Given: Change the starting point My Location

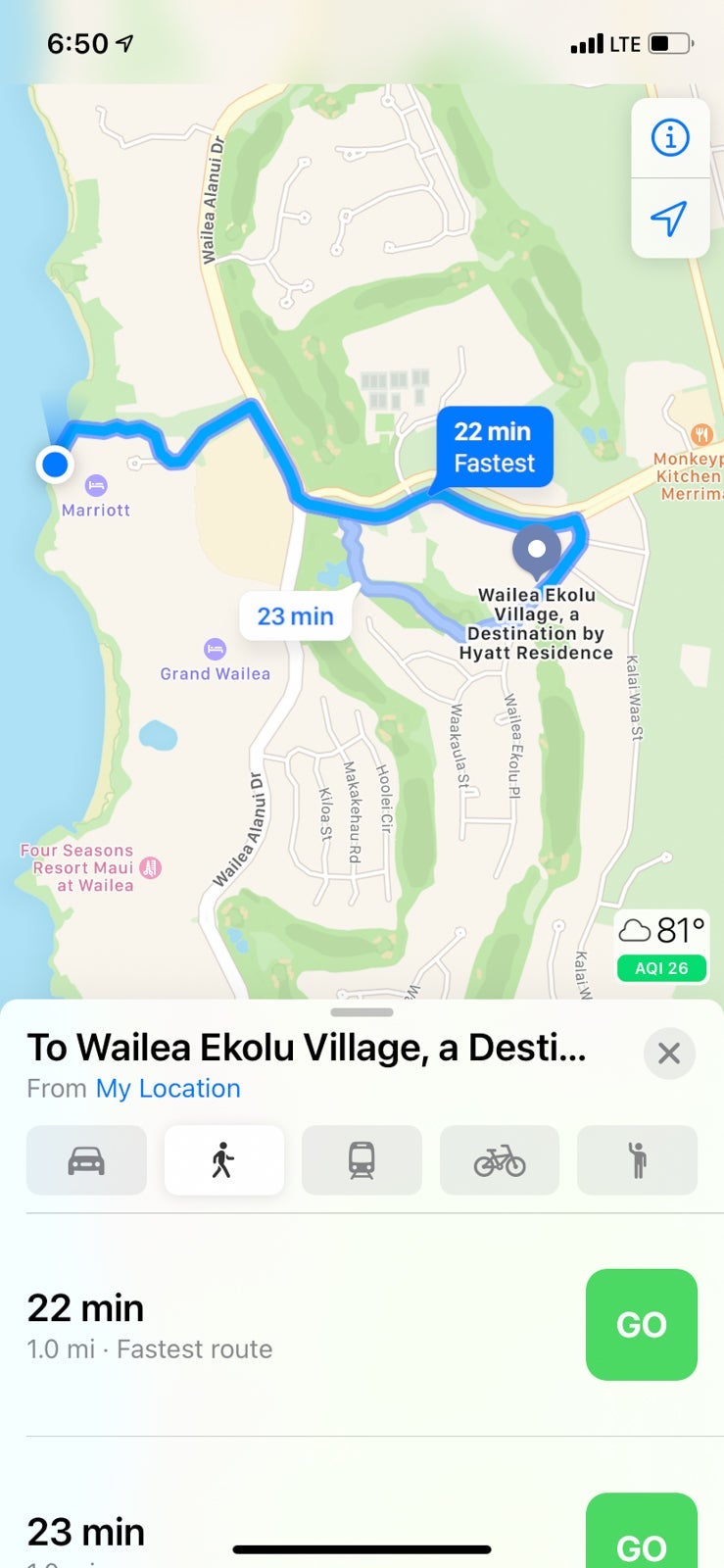Looking at the screenshot, I should tap(168, 1089).
